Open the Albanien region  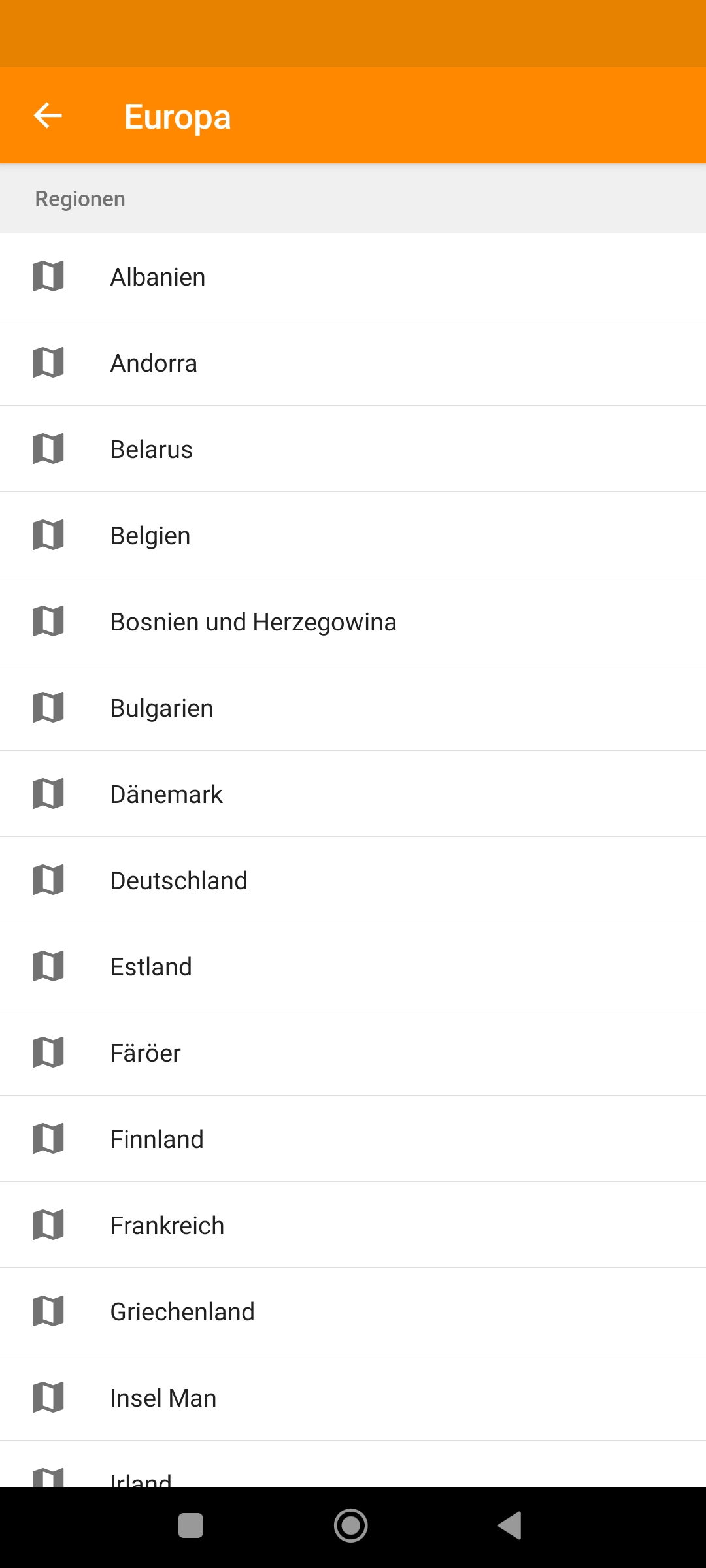point(353,276)
